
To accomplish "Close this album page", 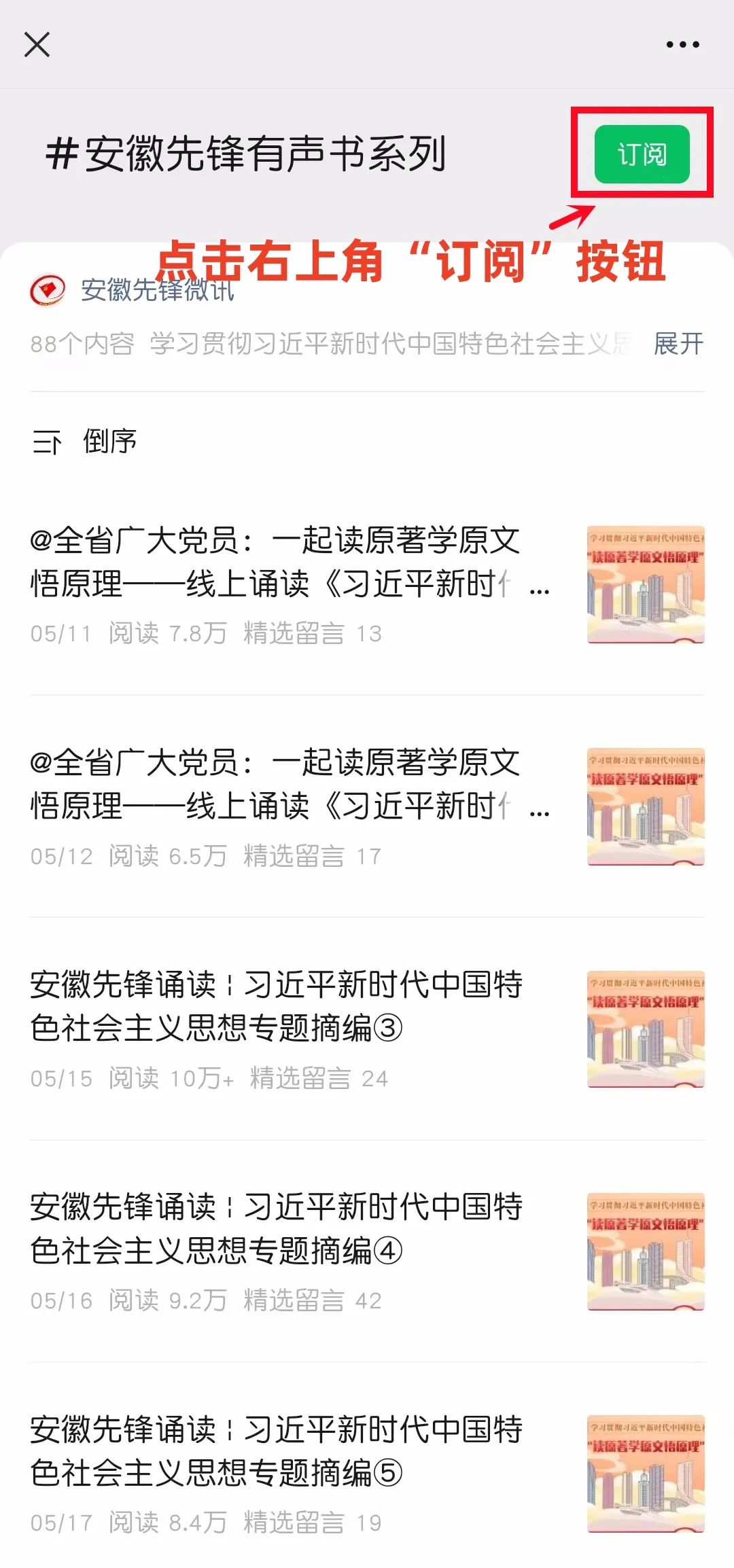I will pos(37,45).
